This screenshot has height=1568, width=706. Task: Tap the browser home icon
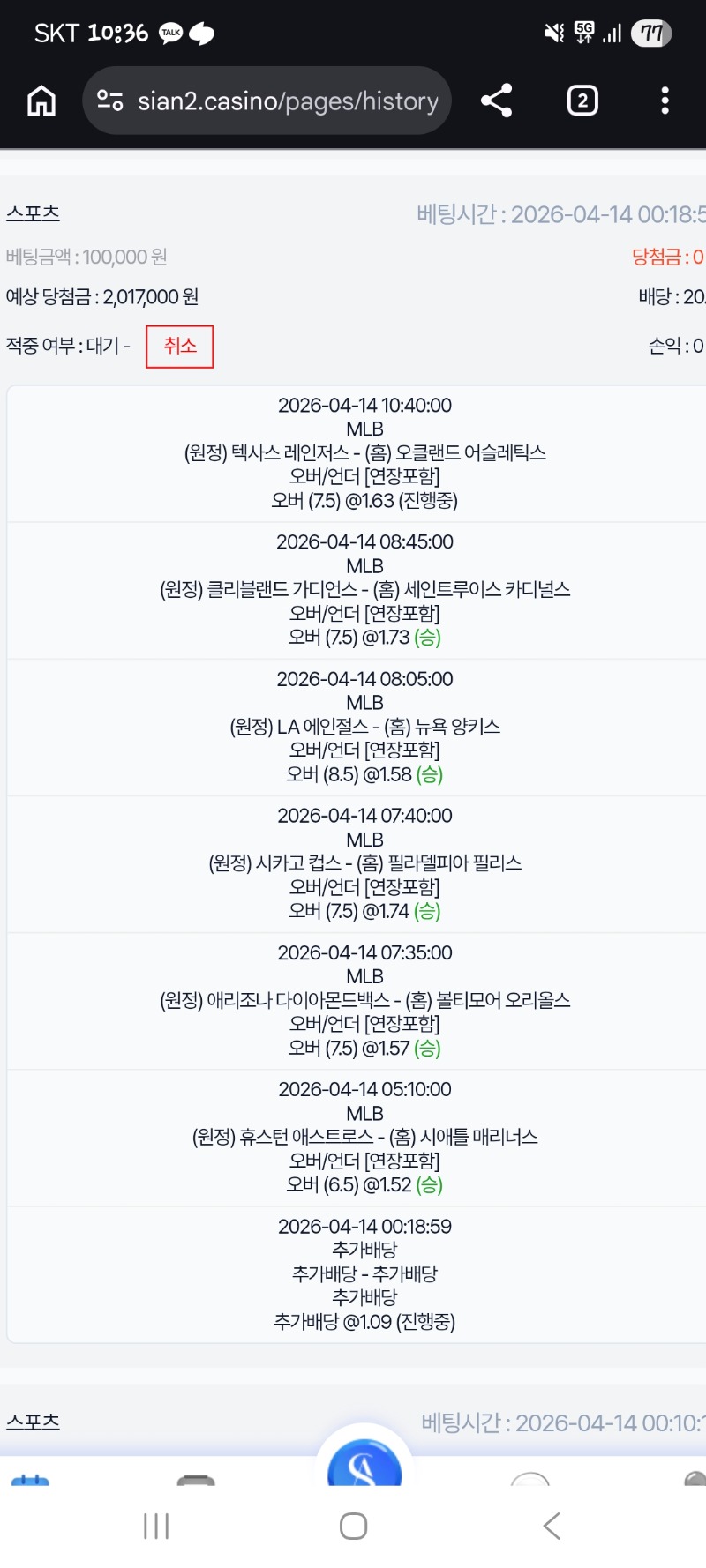pos(41,101)
